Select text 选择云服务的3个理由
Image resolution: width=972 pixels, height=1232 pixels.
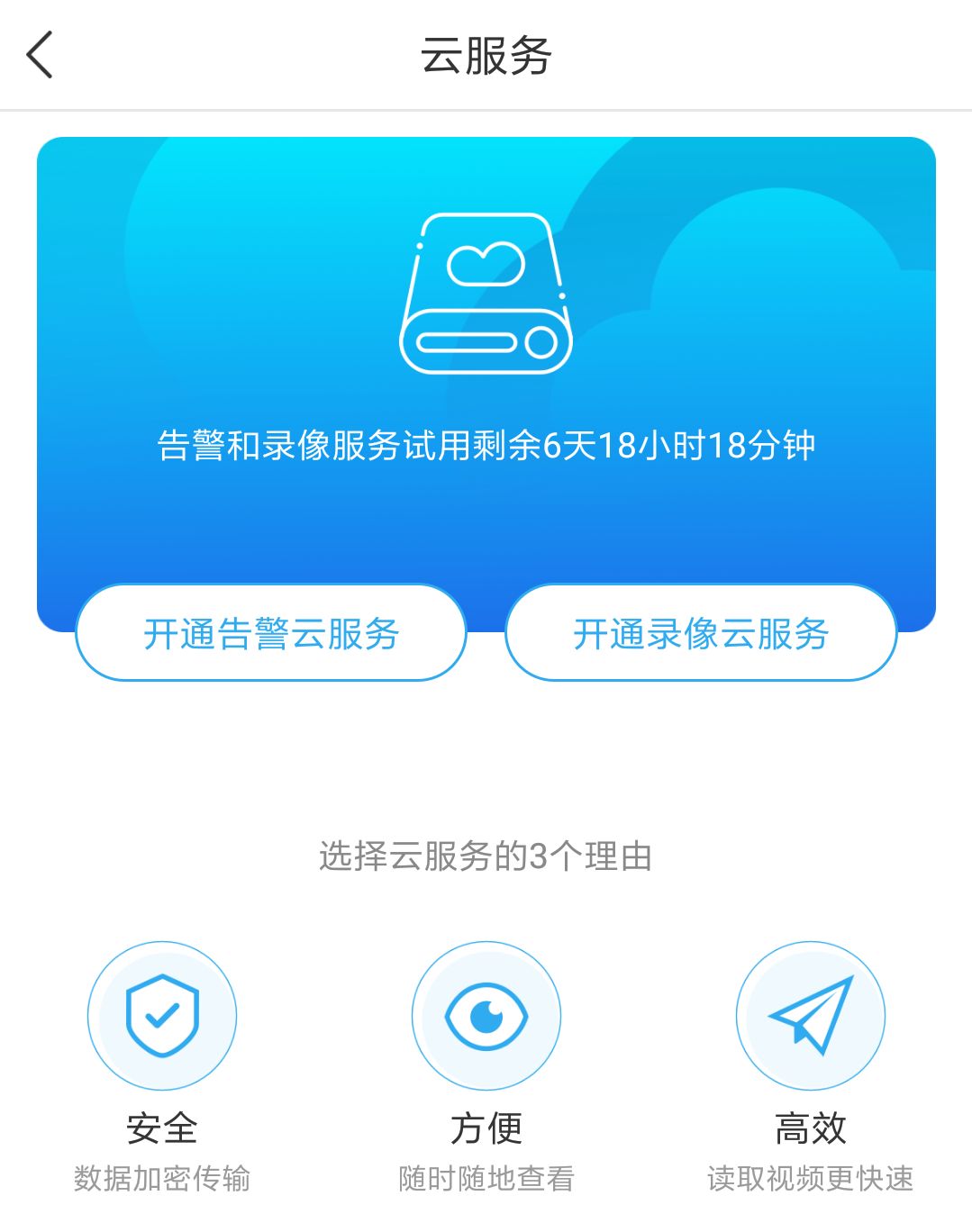486,856
